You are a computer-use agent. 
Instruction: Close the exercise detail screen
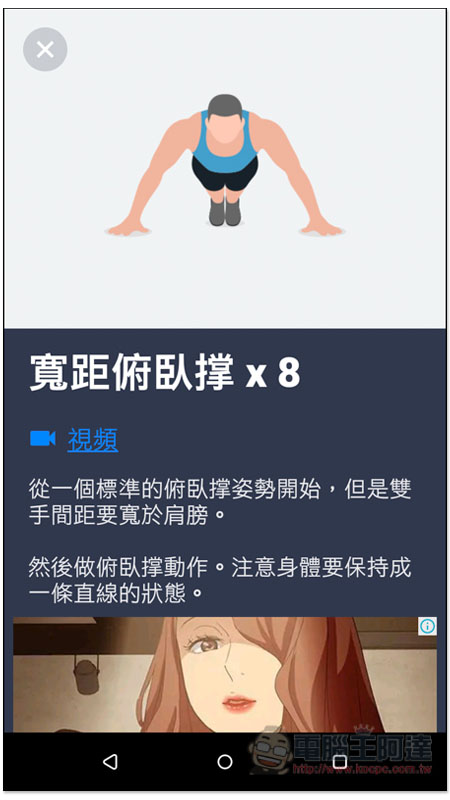pos(45,49)
